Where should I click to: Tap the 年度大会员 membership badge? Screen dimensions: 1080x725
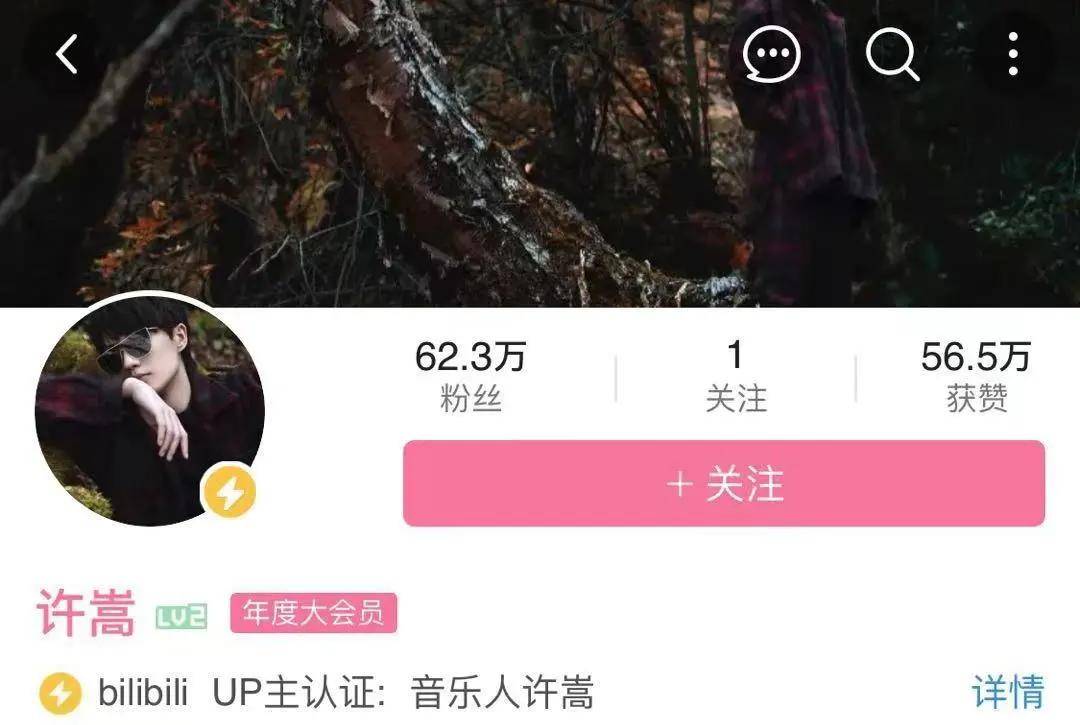(x=314, y=613)
